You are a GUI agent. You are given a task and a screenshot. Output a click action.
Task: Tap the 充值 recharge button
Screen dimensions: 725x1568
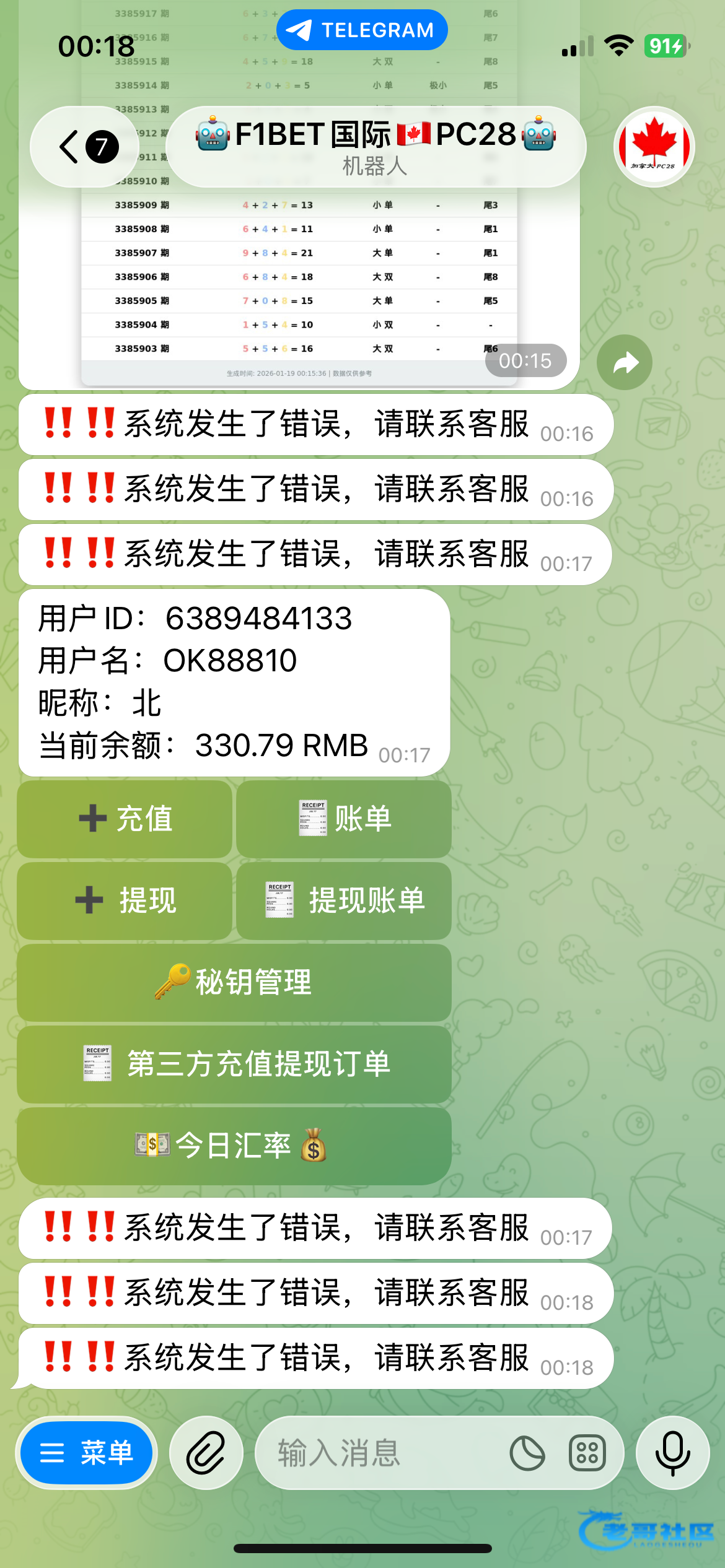pos(125,819)
